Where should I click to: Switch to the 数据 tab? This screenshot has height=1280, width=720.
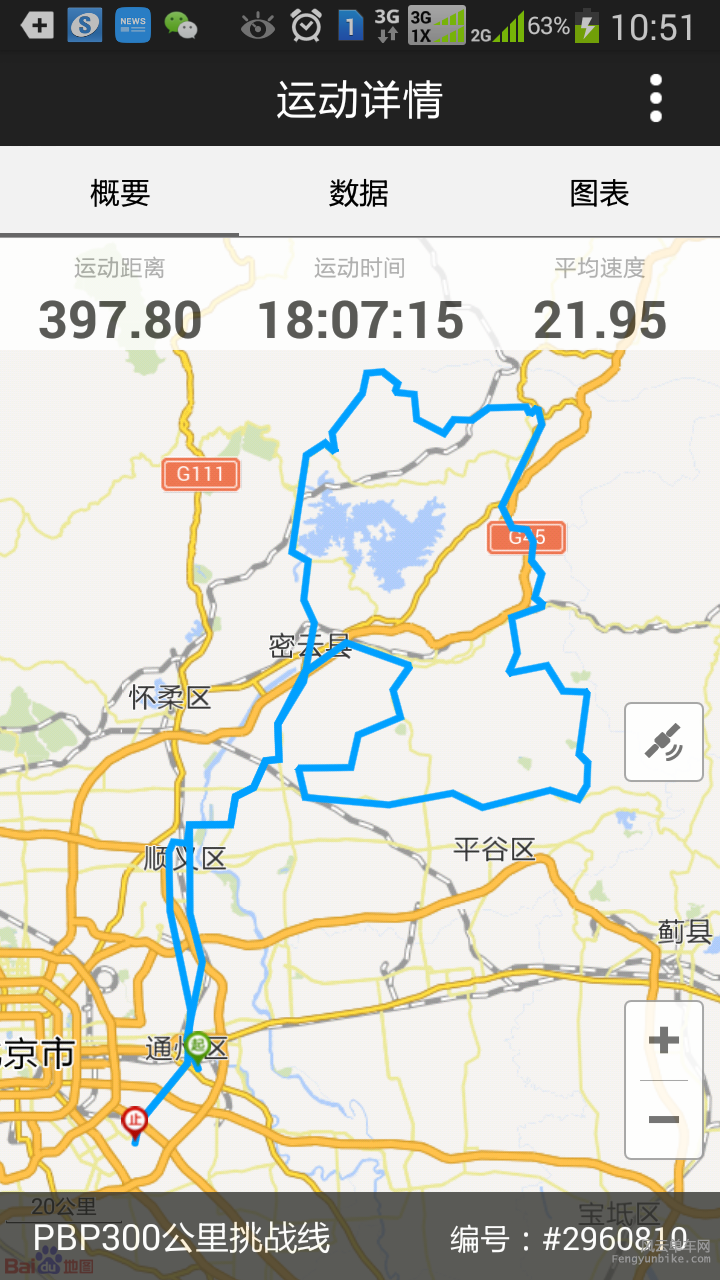tap(359, 193)
